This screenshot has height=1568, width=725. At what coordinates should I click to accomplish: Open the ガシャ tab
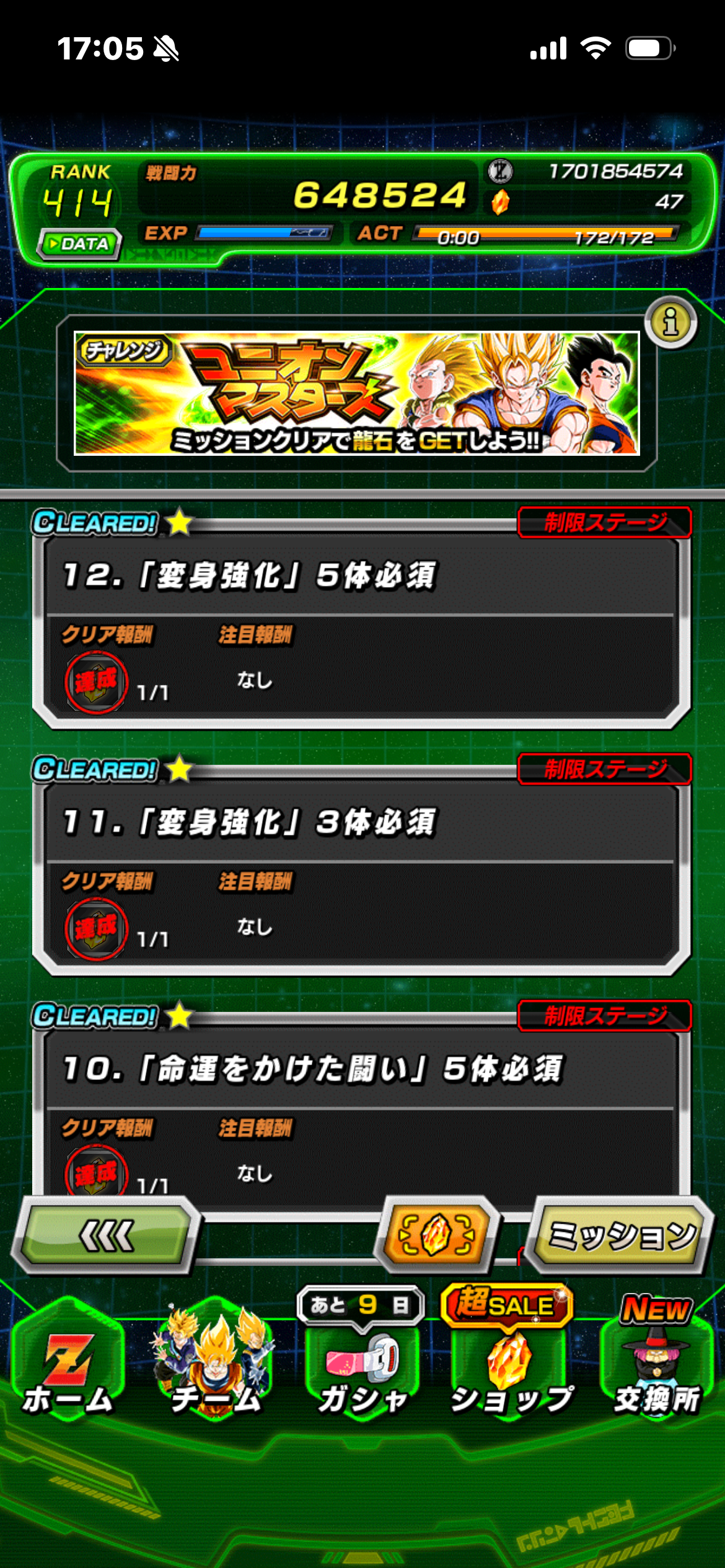pyautogui.click(x=362, y=1370)
